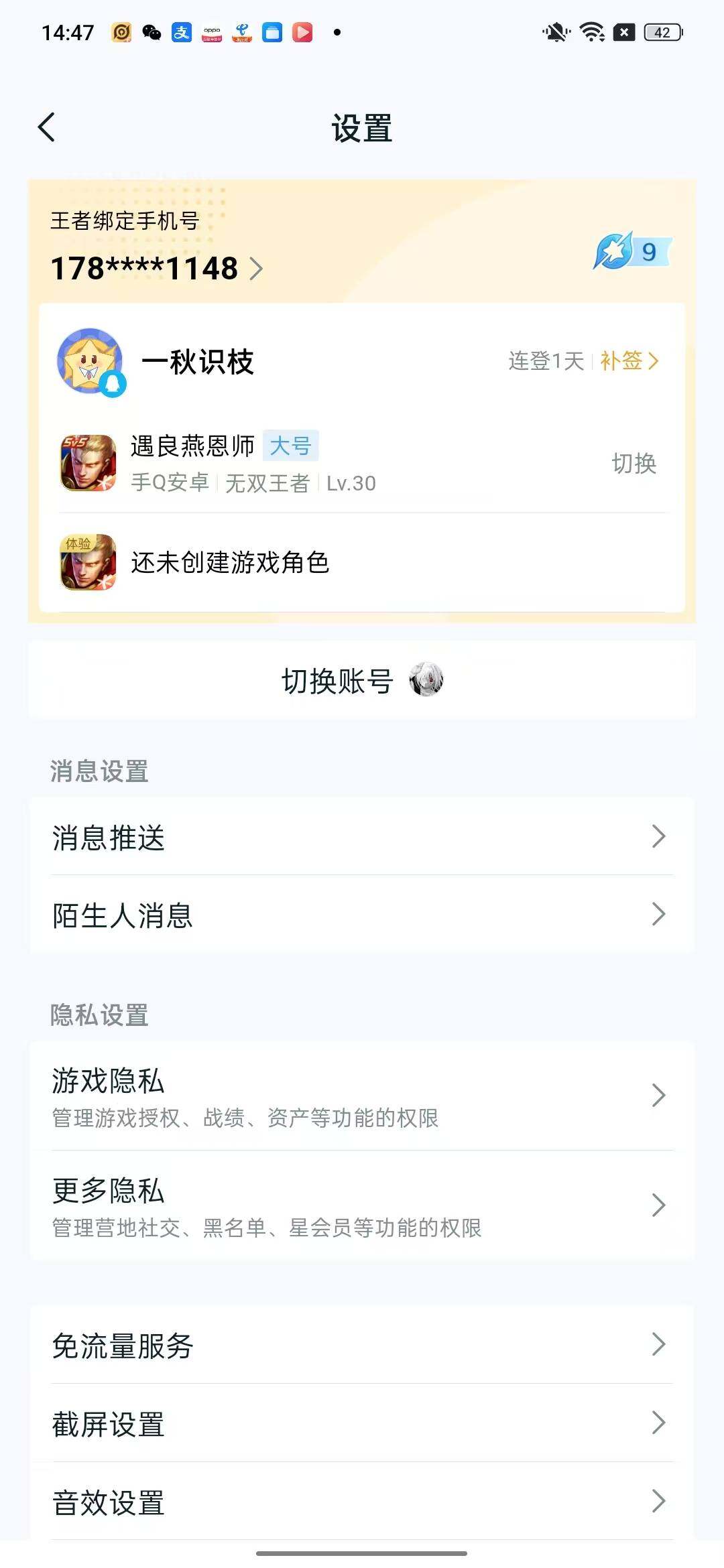This screenshot has width=724, height=1568.
Task: Open 更多隐私 more privacy settings
Action: [362, 1207]
